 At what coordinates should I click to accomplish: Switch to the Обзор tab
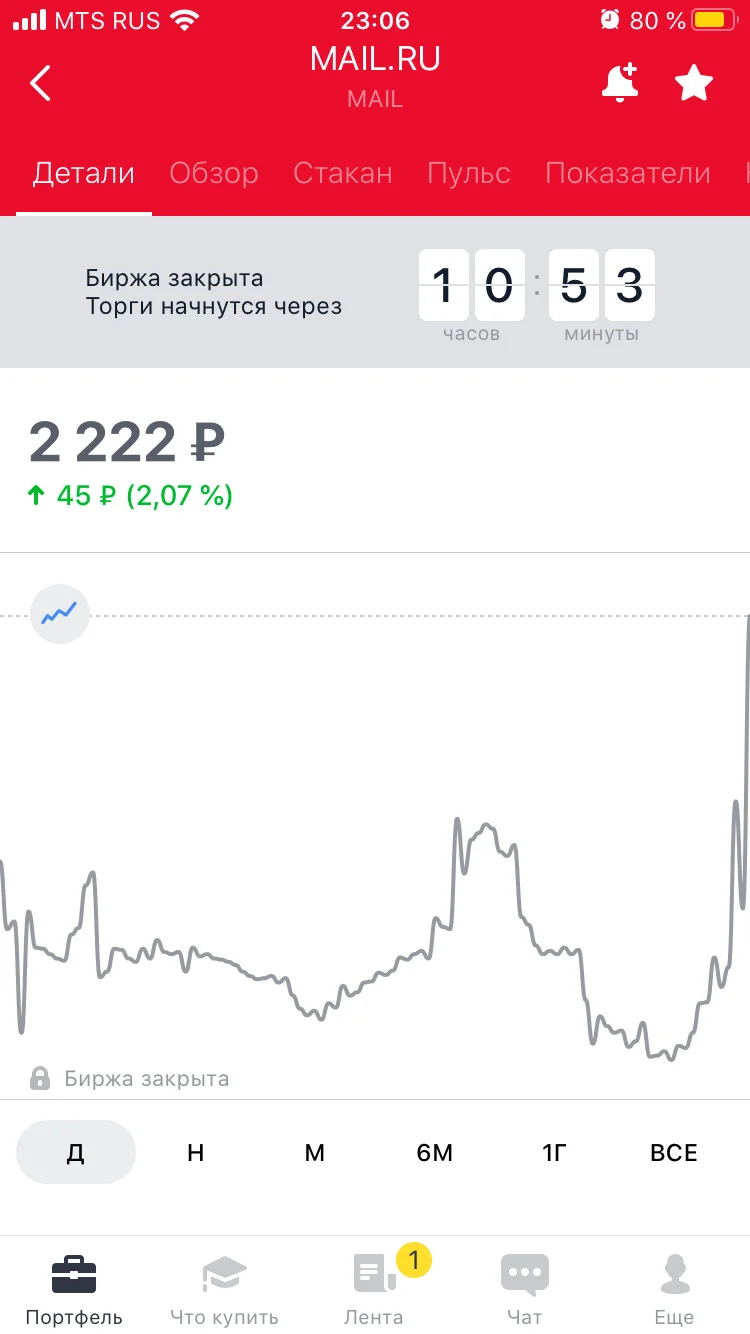pyautogui.click(x=214, y=173)
